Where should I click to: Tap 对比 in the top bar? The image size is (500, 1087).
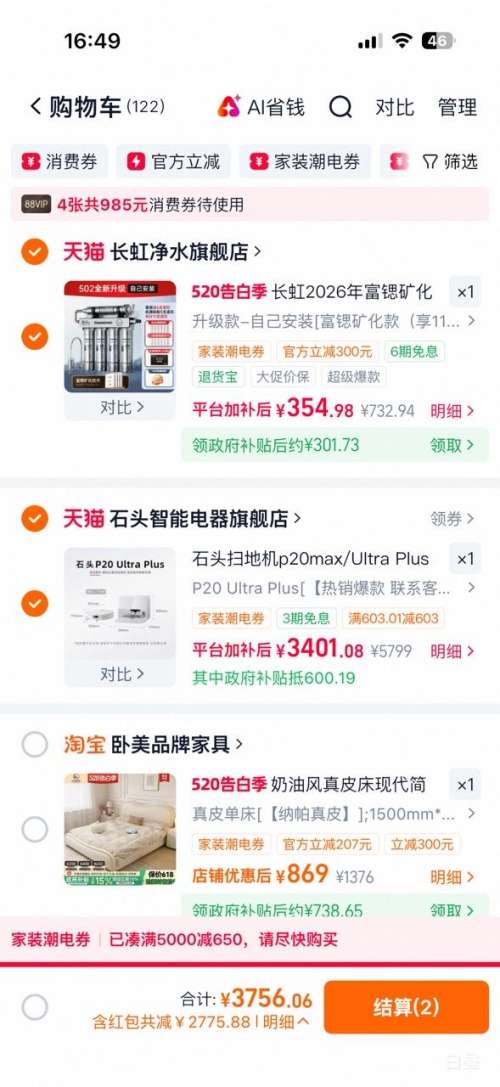394,107
